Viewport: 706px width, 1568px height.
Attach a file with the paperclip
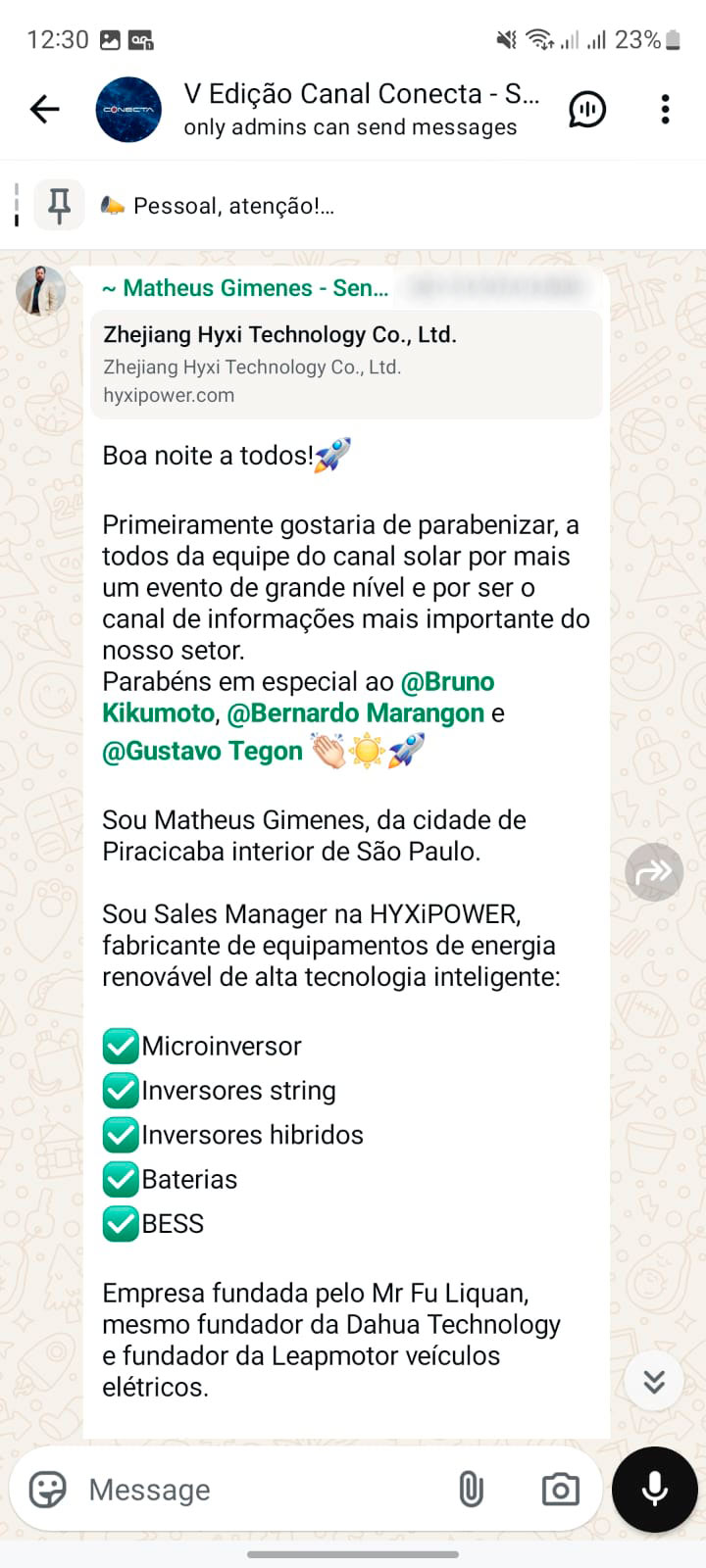(x=472, y=1490)
